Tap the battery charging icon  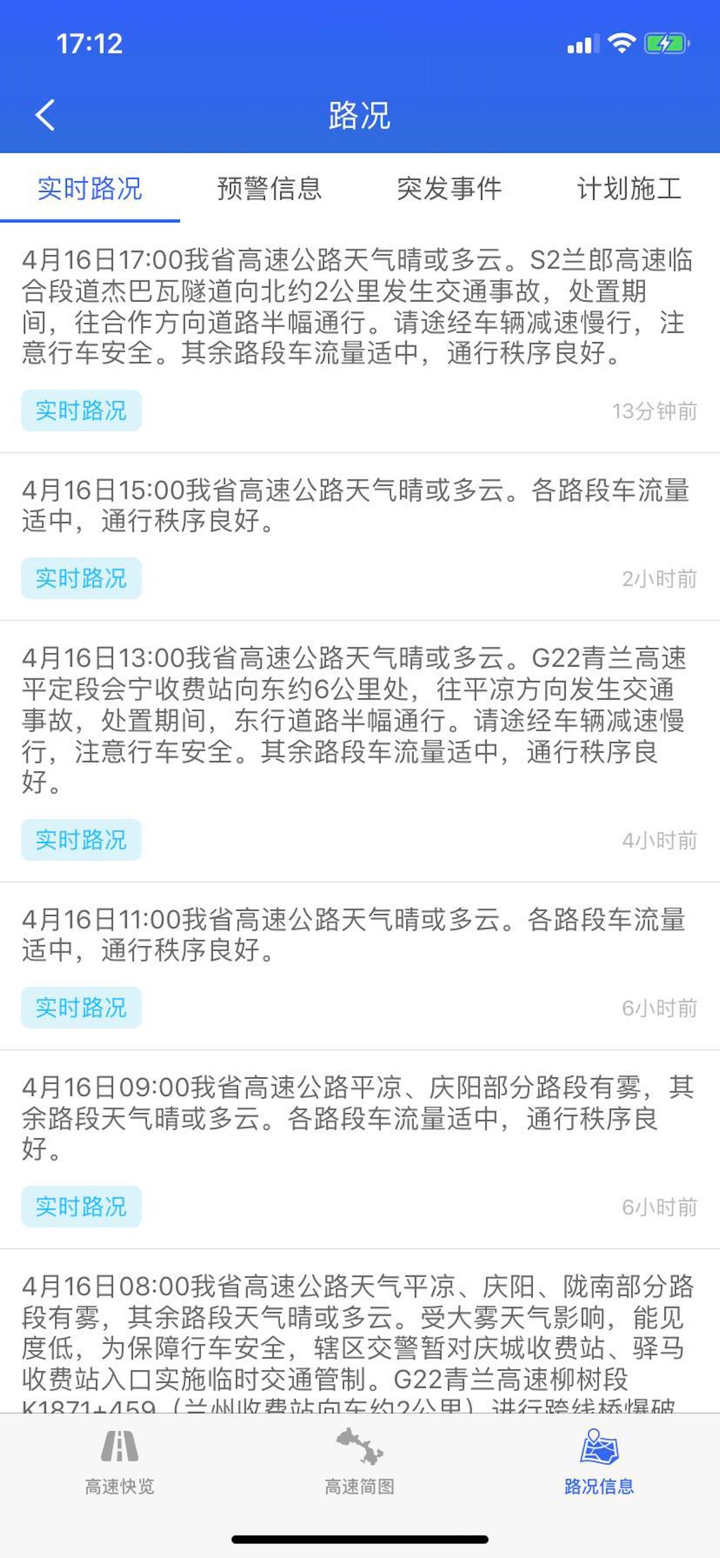coord(664,43)
